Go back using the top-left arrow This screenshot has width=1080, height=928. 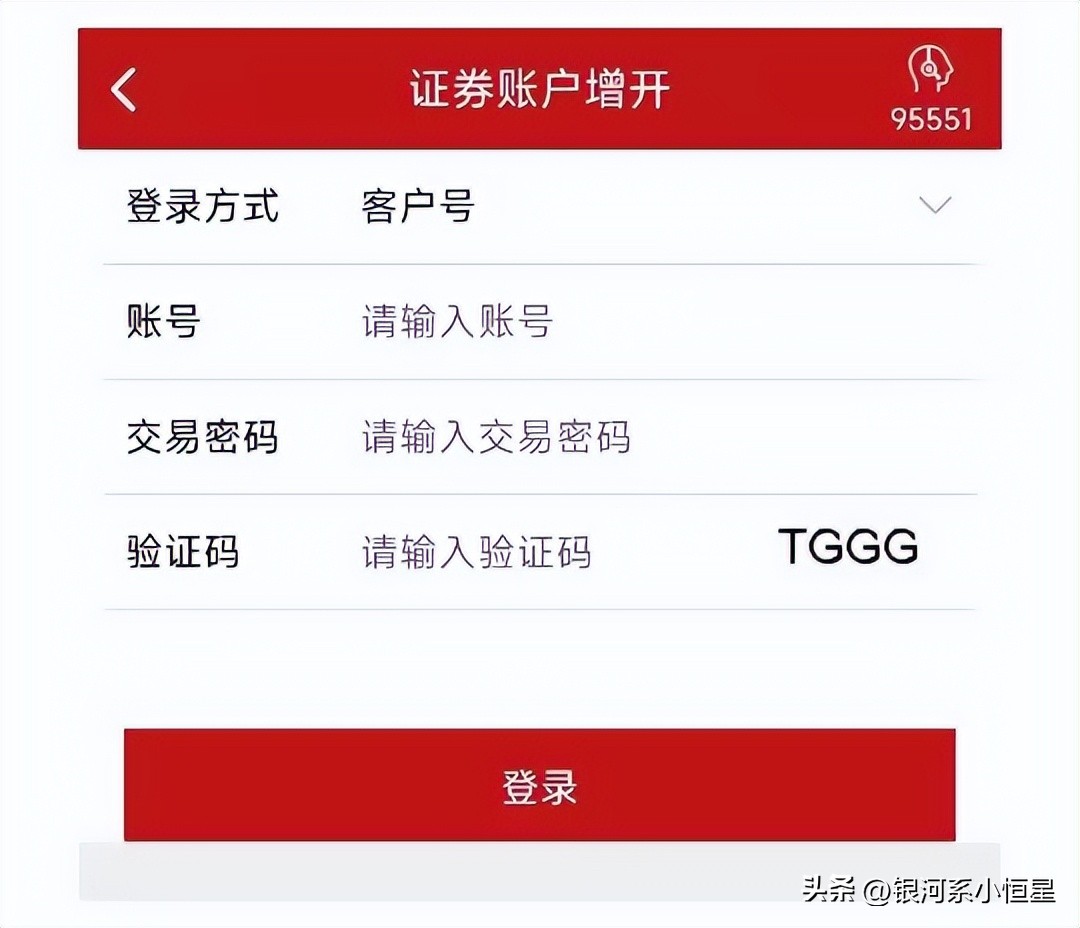[x=124, y=90]
